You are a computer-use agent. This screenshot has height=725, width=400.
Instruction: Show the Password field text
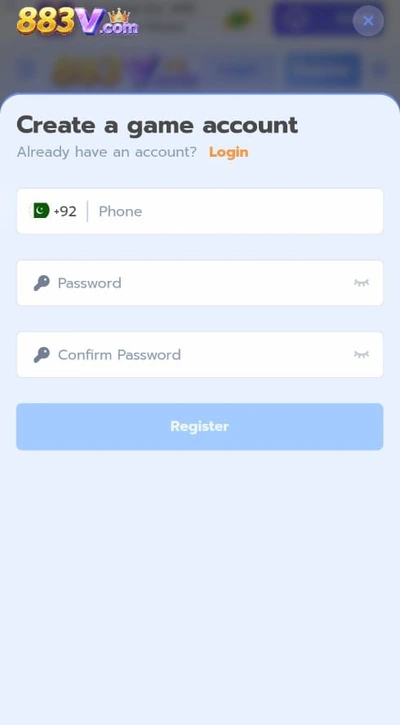click(x=362, y=283)
